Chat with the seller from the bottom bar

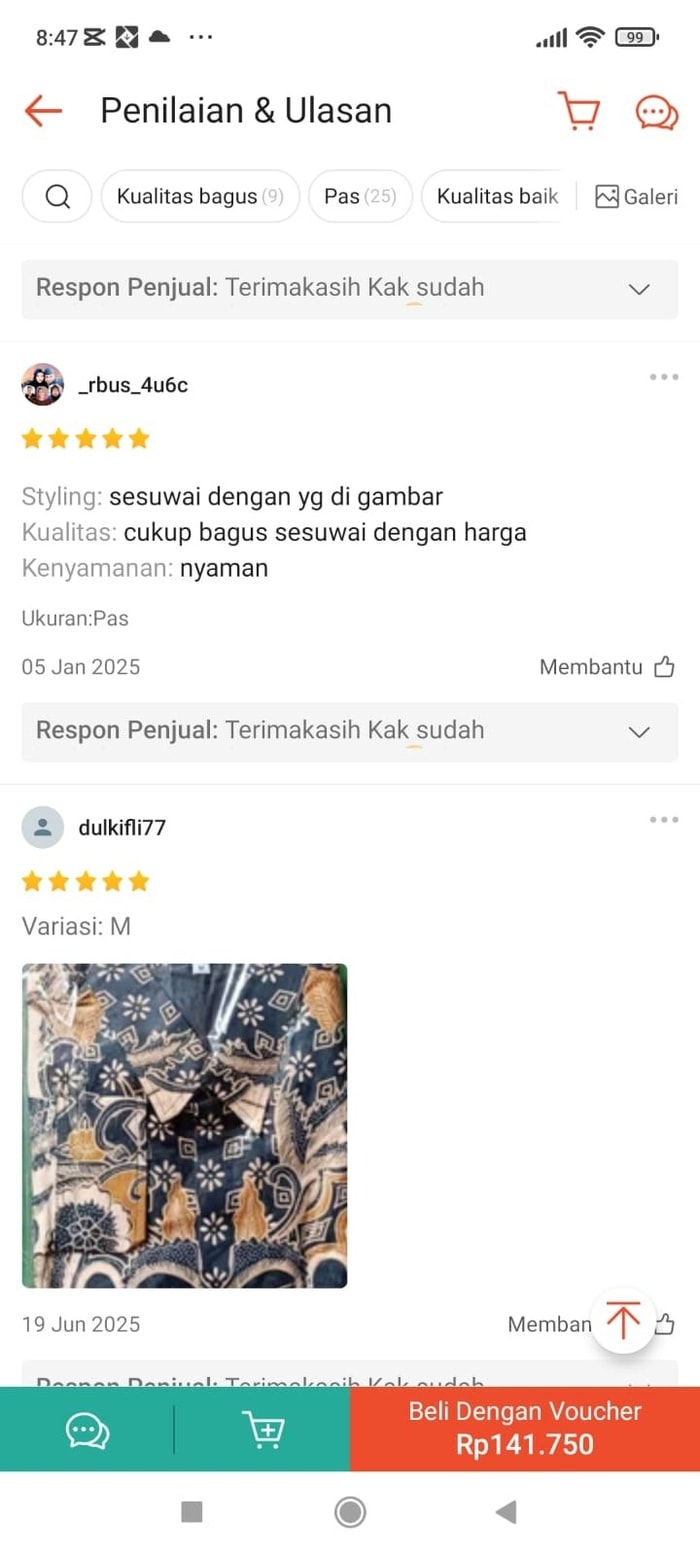(x=87, y=1430)
